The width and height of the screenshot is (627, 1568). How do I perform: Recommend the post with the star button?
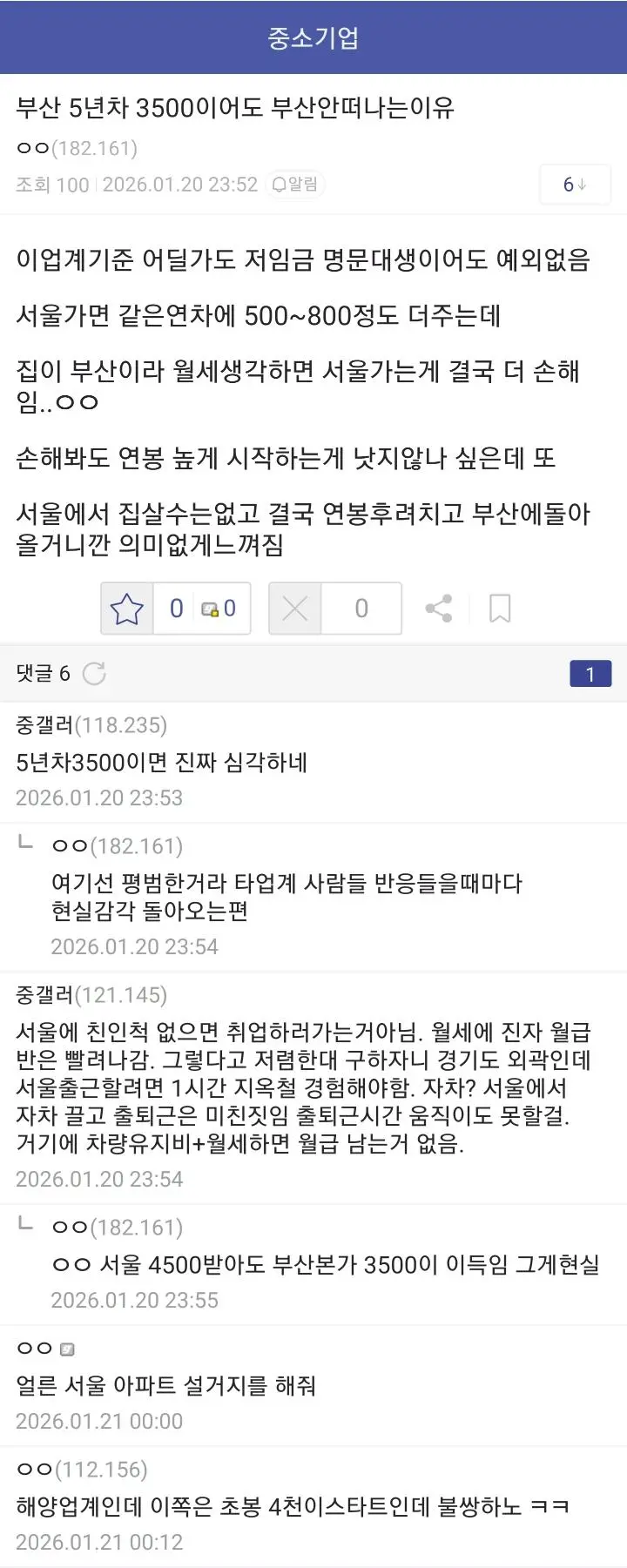click(127, 609)
